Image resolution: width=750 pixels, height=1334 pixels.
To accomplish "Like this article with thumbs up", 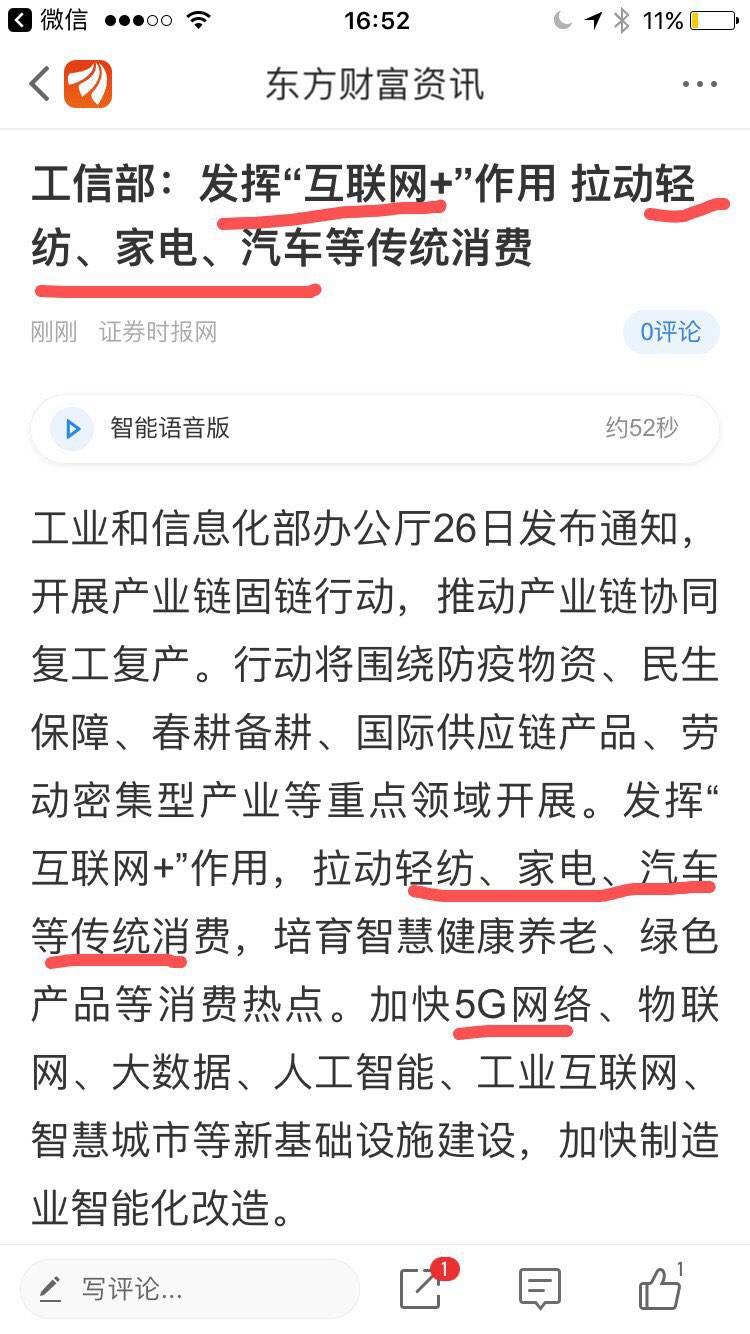I will pyautogui.click(x=660, y=1288).
